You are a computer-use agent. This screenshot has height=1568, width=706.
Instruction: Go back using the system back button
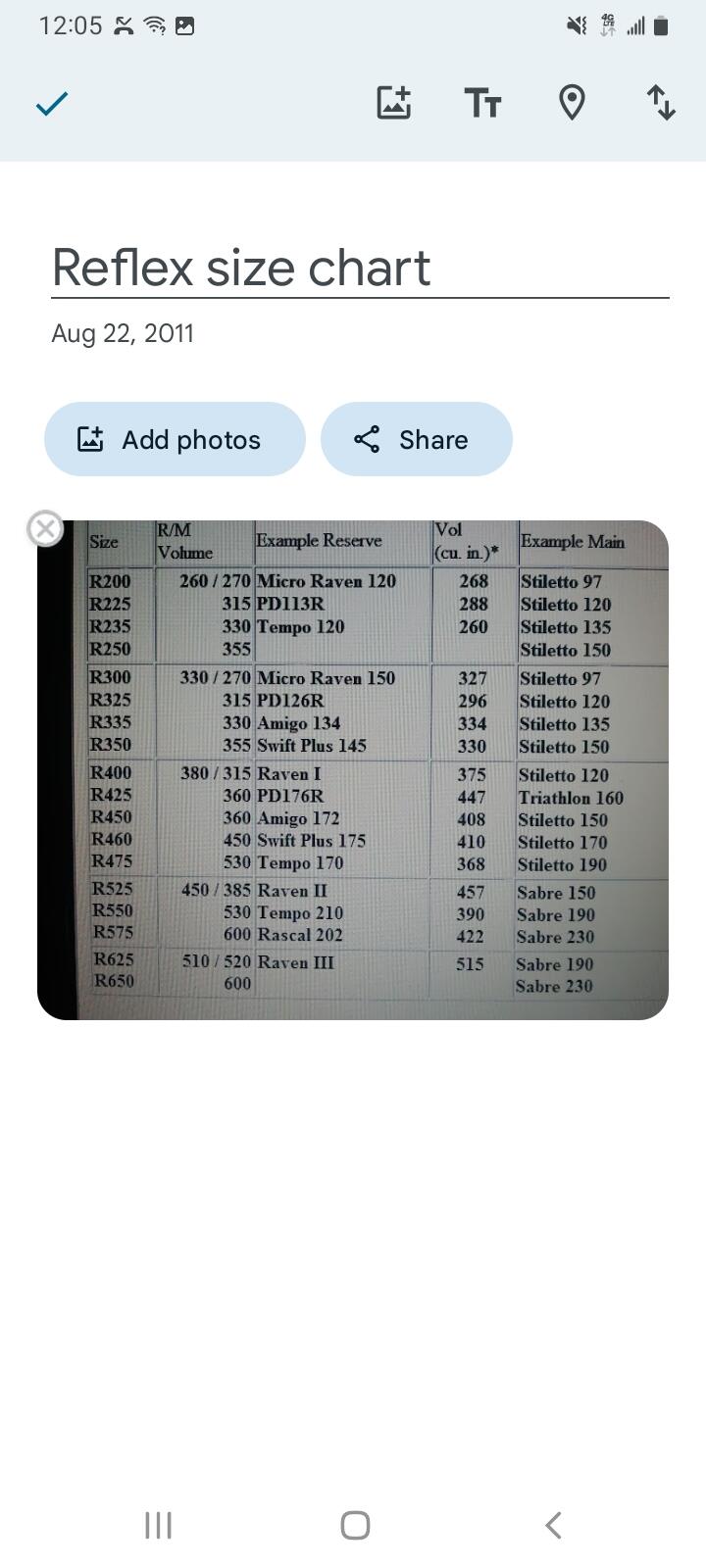(x=553, y=1525)
